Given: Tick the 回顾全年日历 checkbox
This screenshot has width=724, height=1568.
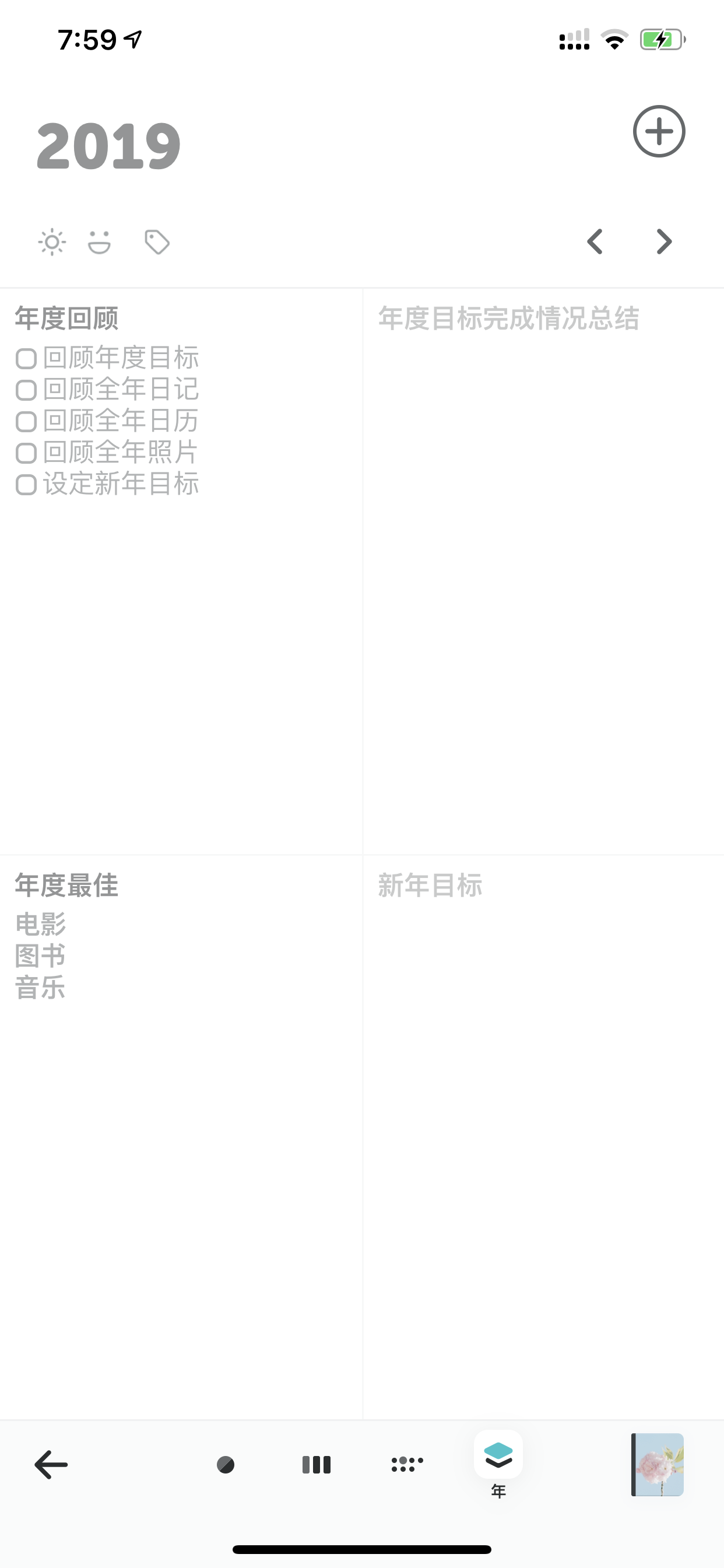Looking at the screenshot, I should 26,422.
